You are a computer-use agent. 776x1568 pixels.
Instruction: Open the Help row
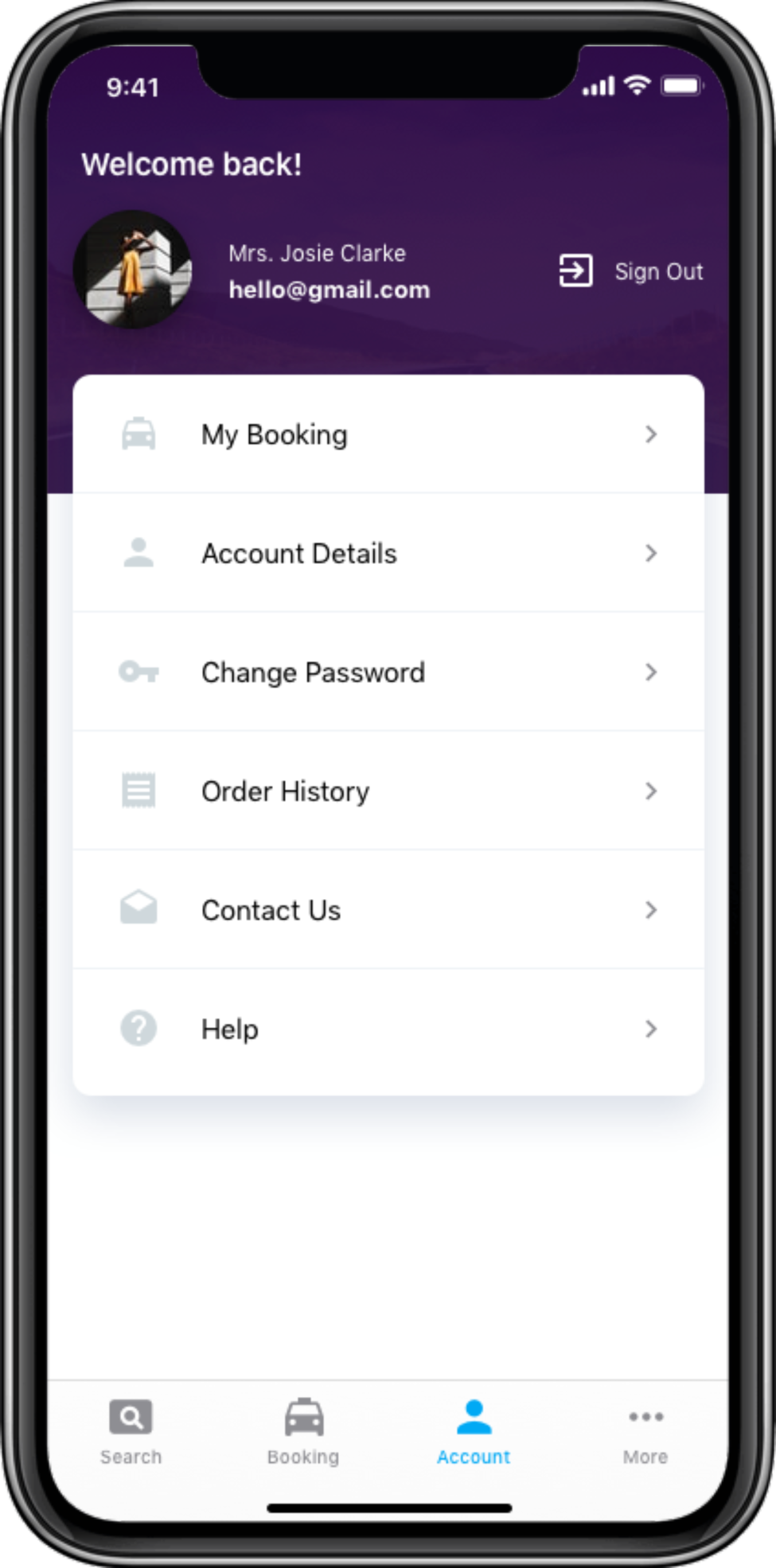[388, 1029]
